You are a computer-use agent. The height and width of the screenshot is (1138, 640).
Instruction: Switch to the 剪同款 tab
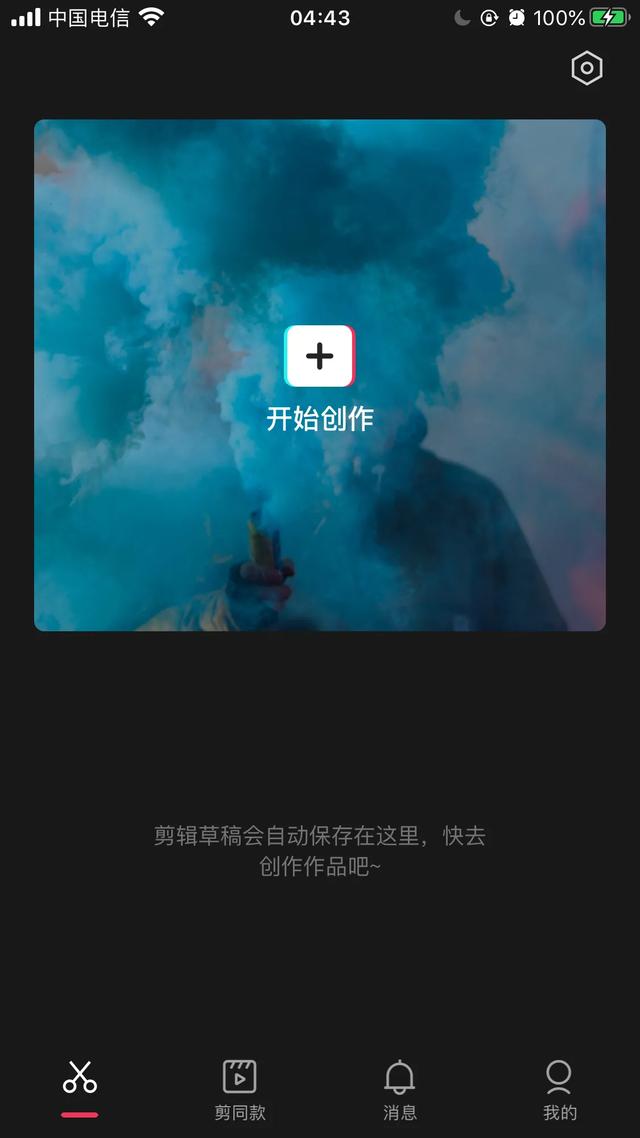239,1090
